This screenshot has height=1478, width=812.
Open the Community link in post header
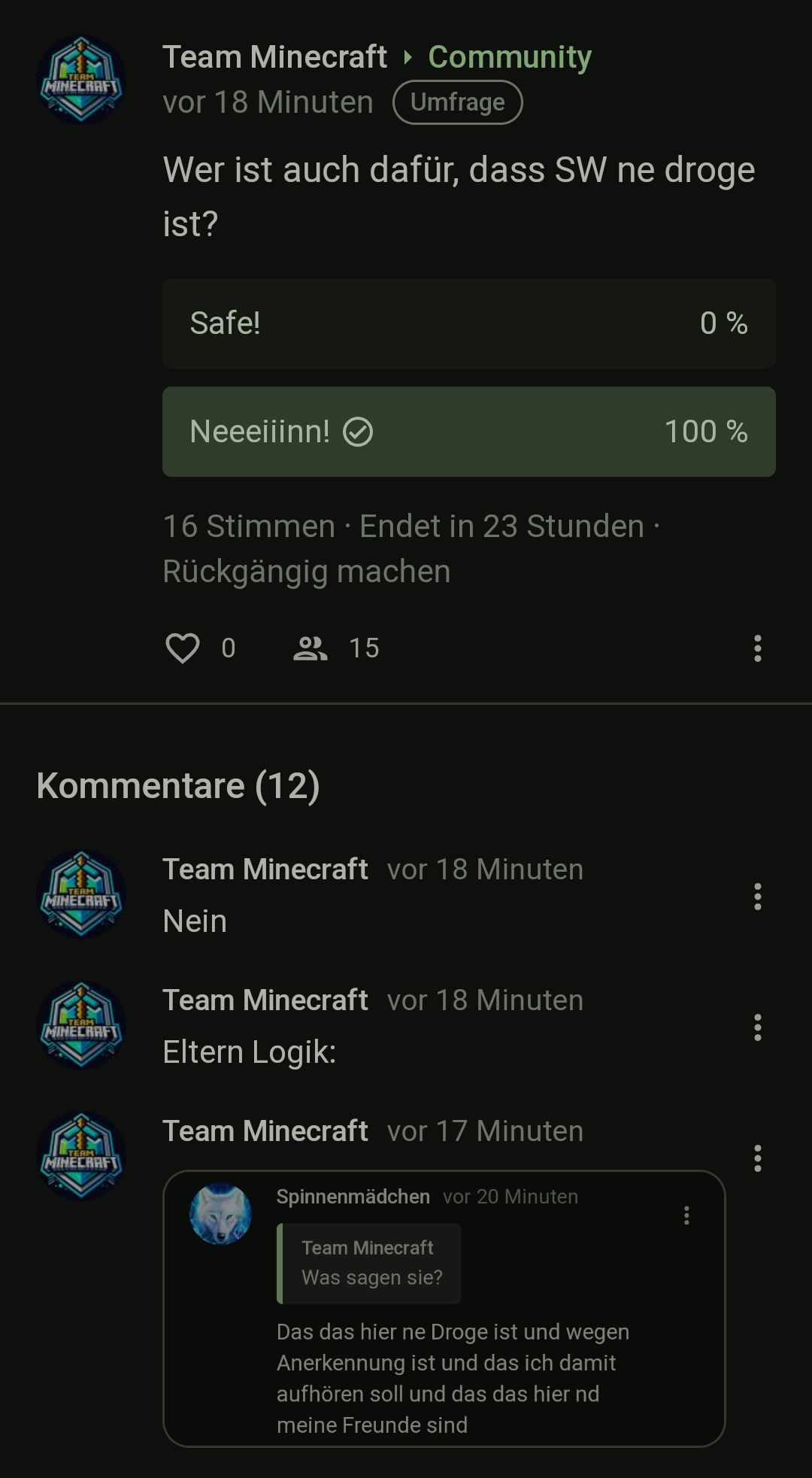510,57
